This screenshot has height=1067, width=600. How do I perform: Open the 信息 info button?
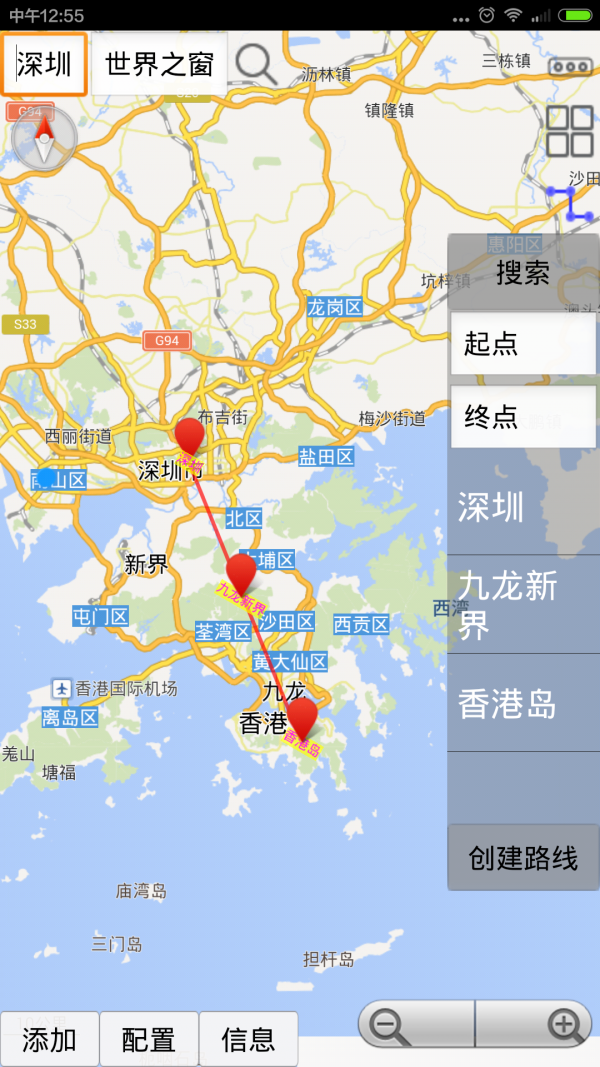(248, 1039)
